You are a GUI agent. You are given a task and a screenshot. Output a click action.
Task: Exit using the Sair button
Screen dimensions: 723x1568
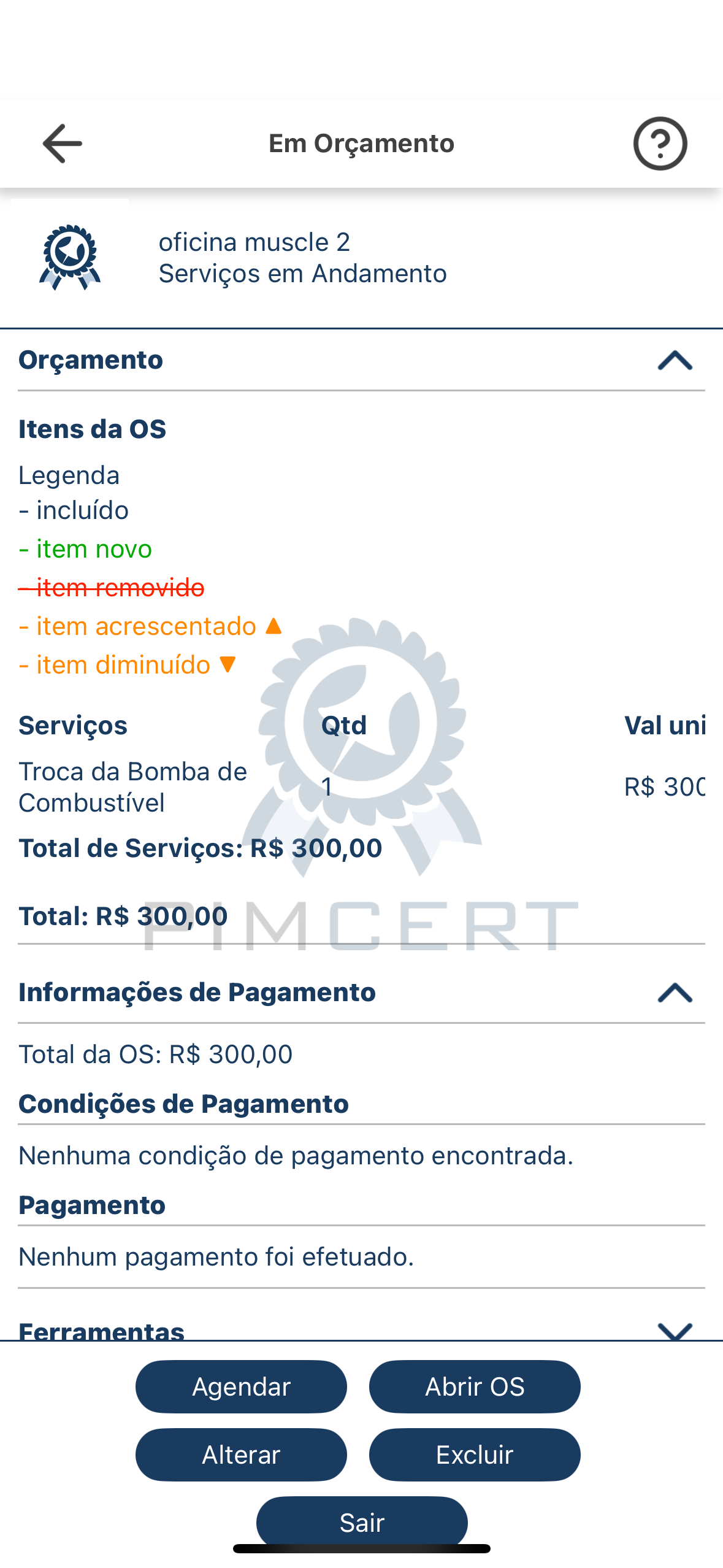(x=362, y=1521)
